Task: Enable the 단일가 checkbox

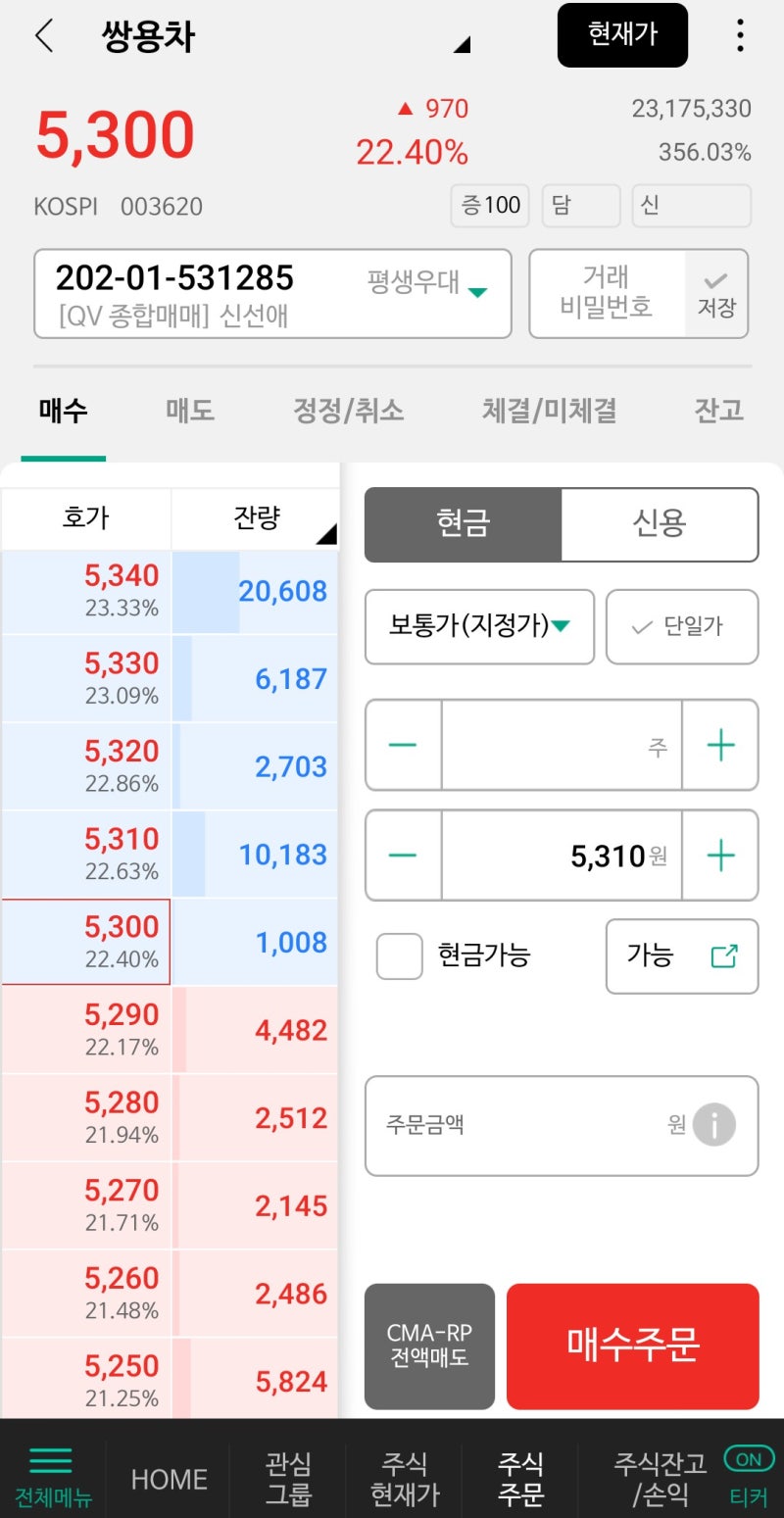Action: [x=682, y=627]
